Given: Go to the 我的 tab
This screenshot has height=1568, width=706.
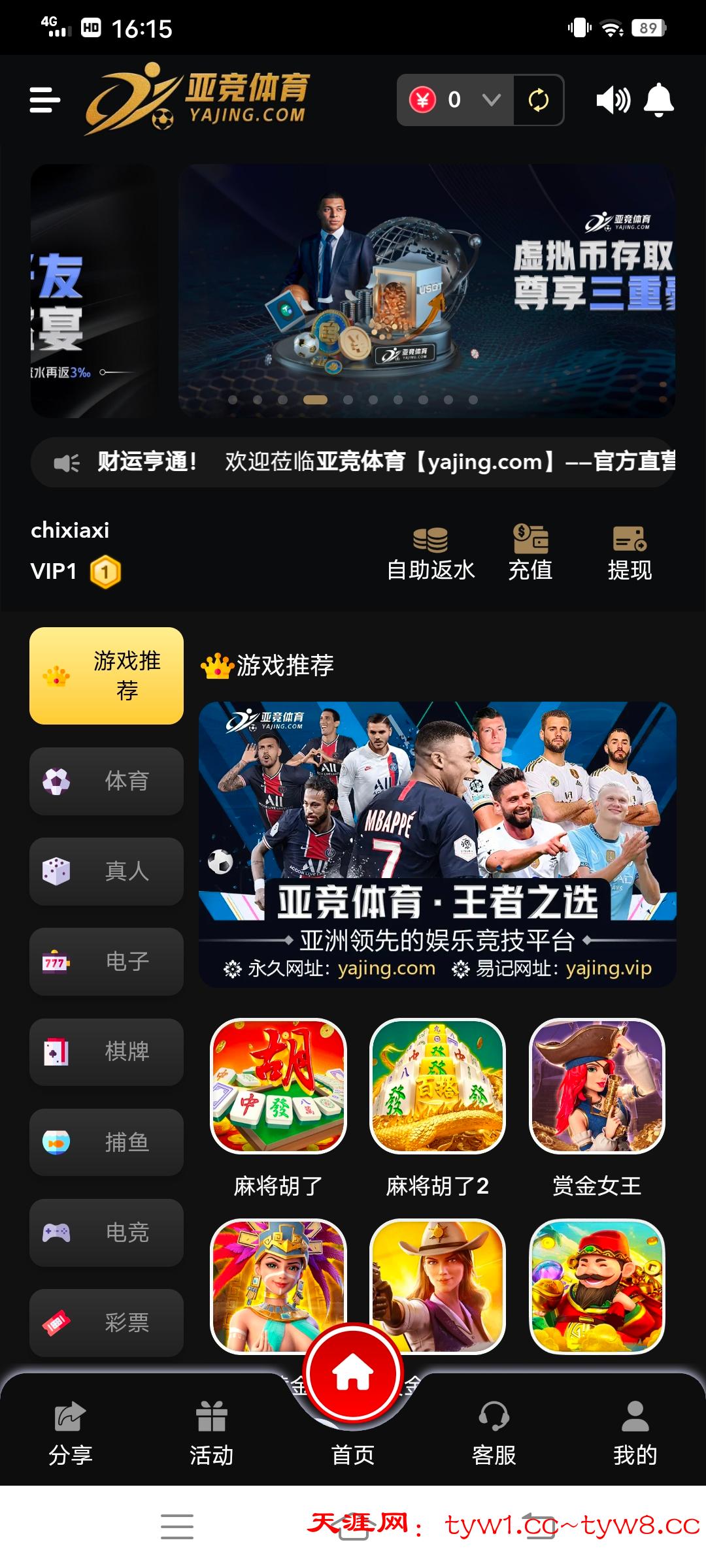Looking at the screenshot, I should point(635,1433).
